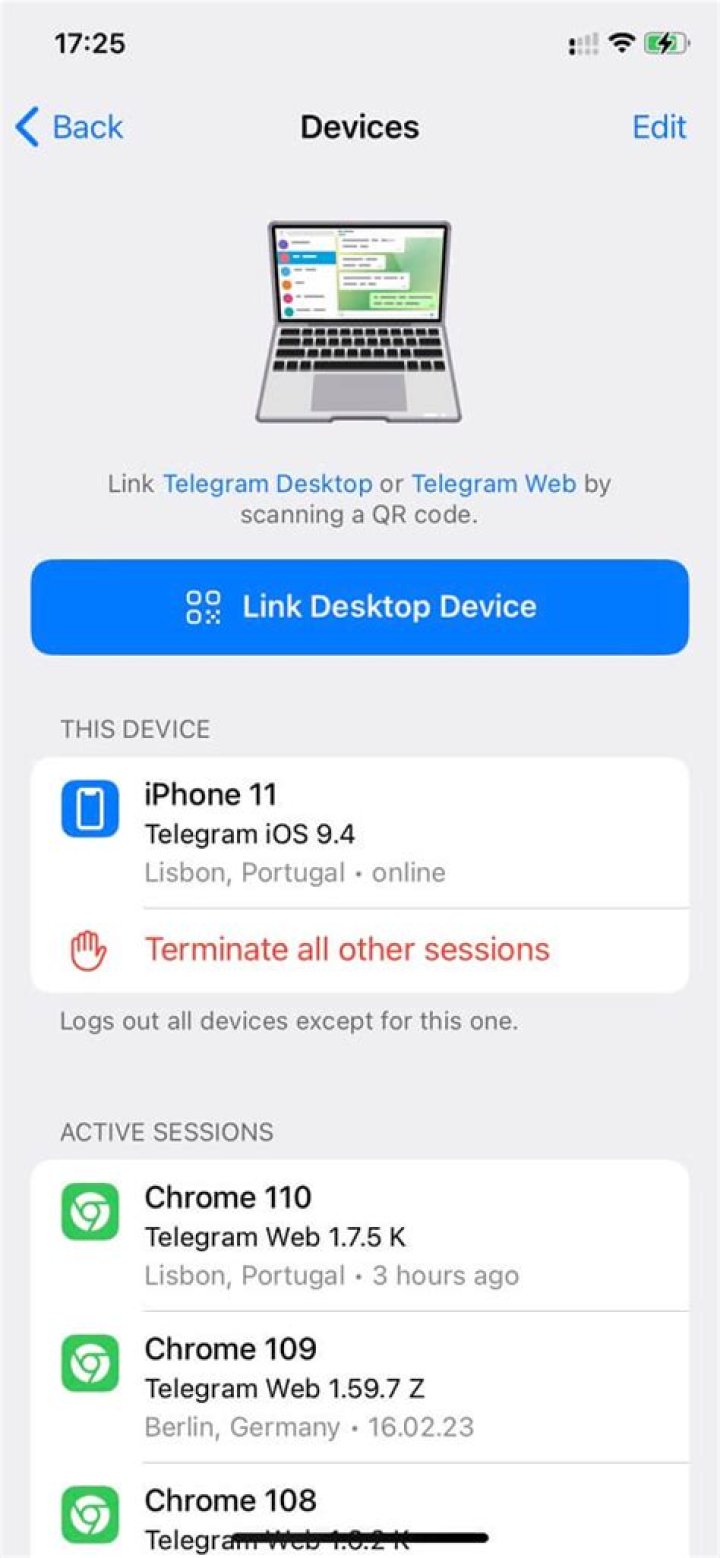The width and height of the screenshot is (720, 1558).
Task: Open the Telegram Desktop link
Action: (268, 483)
